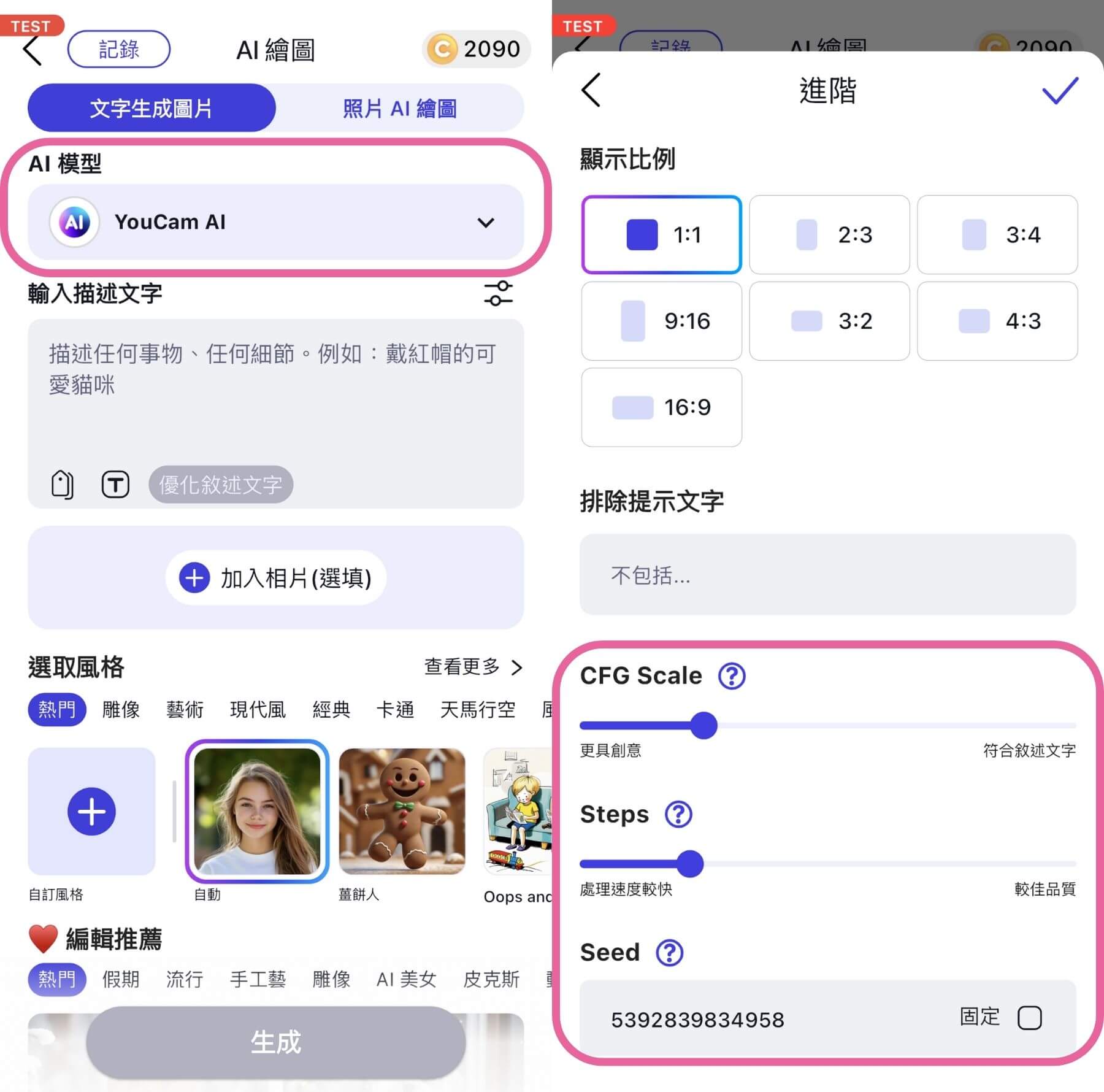Show CFG Scale help info

pyautogui.click(x=732, y=676)
